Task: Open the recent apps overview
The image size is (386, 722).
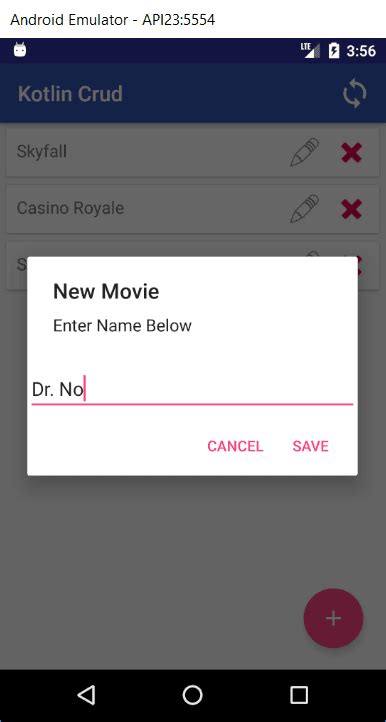Action: pos(299,695)
